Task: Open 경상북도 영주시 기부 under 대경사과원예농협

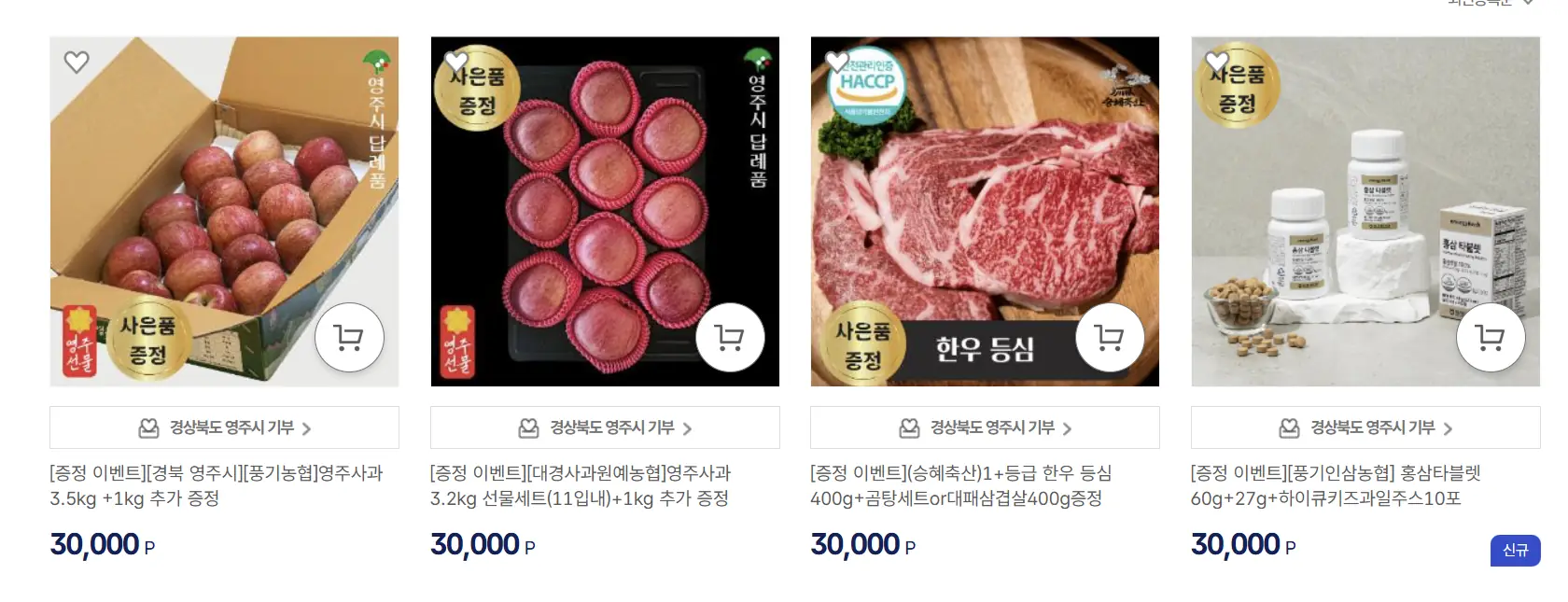Action: tap(605, 427)
